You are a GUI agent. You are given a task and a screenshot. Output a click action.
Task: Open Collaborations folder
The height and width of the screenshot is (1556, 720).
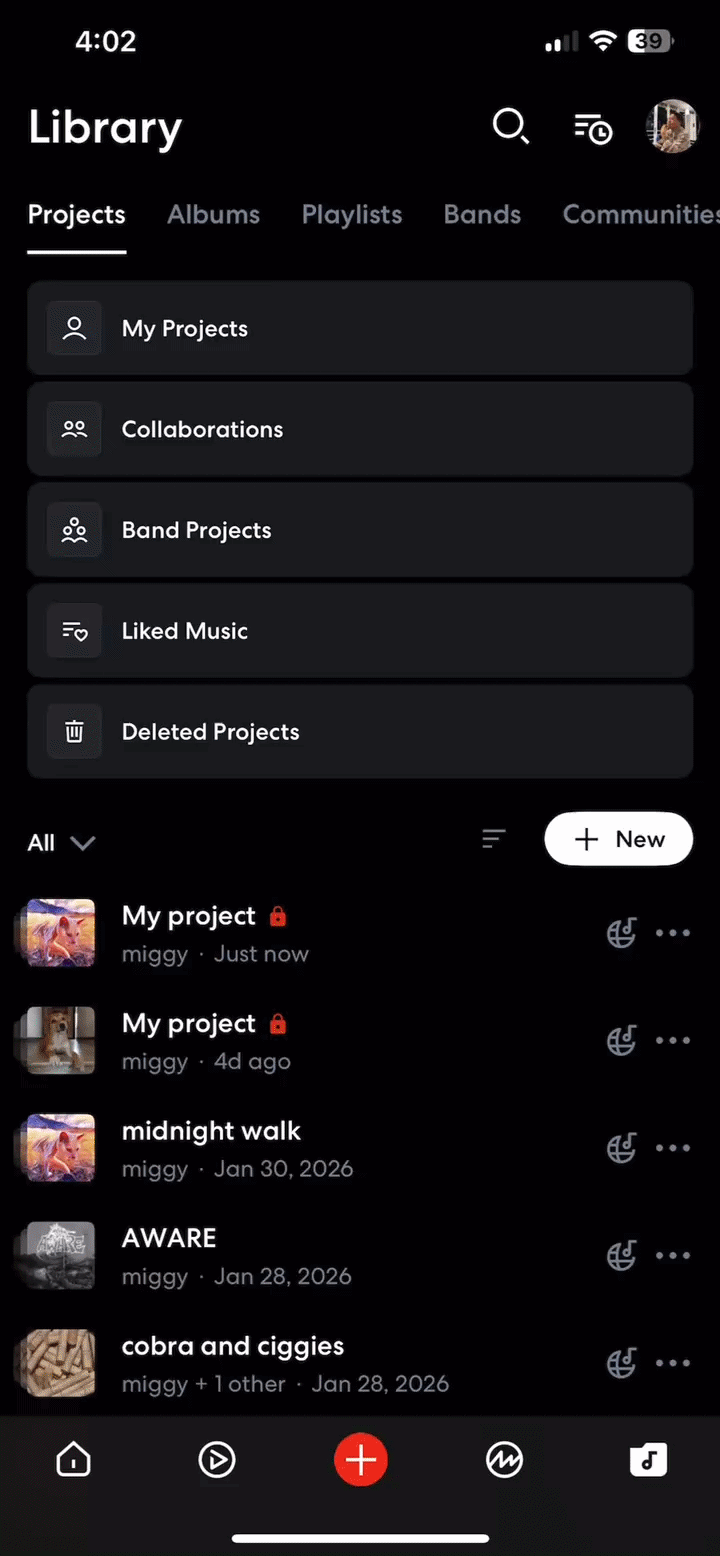(360, 430)
